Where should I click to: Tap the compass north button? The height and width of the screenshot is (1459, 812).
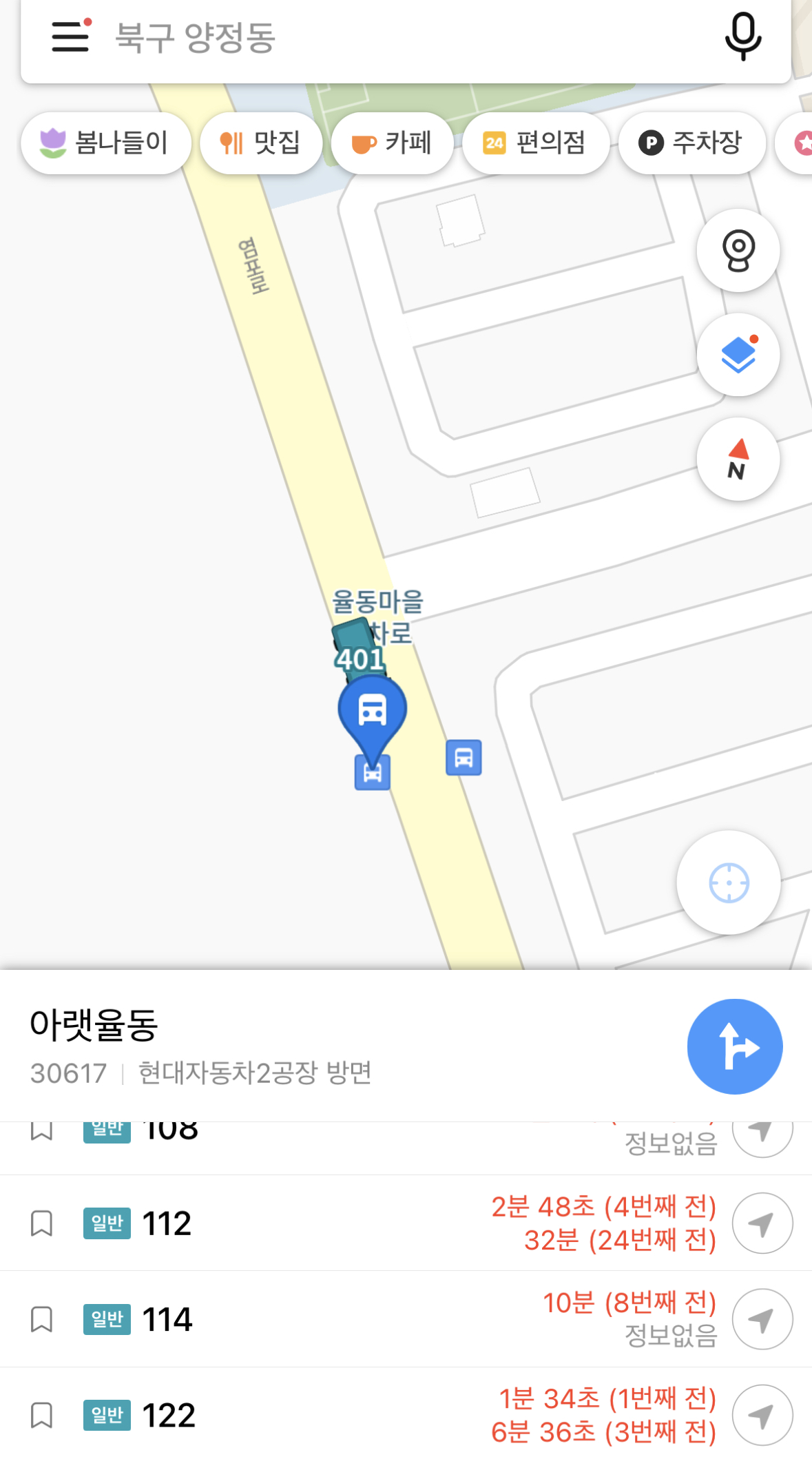(x=738, y=459)
